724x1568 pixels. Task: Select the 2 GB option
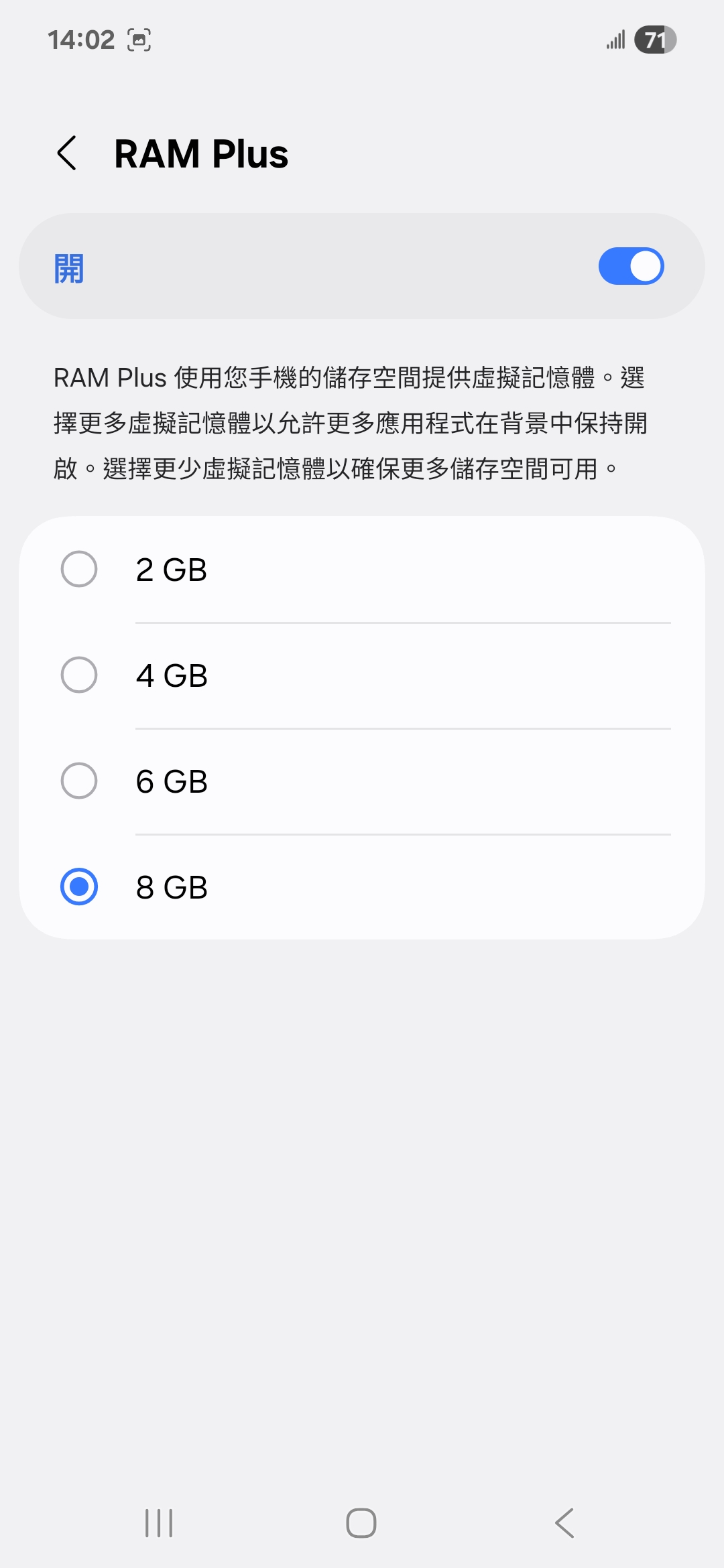[x=79, y=570]
